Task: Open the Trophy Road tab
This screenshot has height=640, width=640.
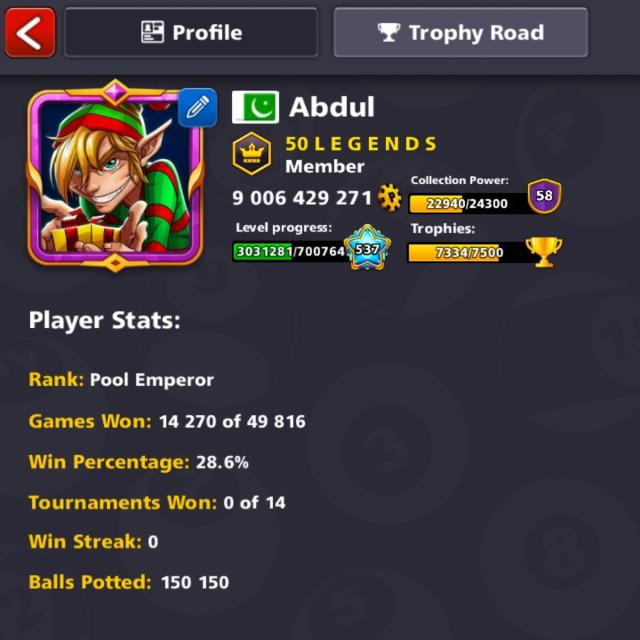Action: pos(460,33)
